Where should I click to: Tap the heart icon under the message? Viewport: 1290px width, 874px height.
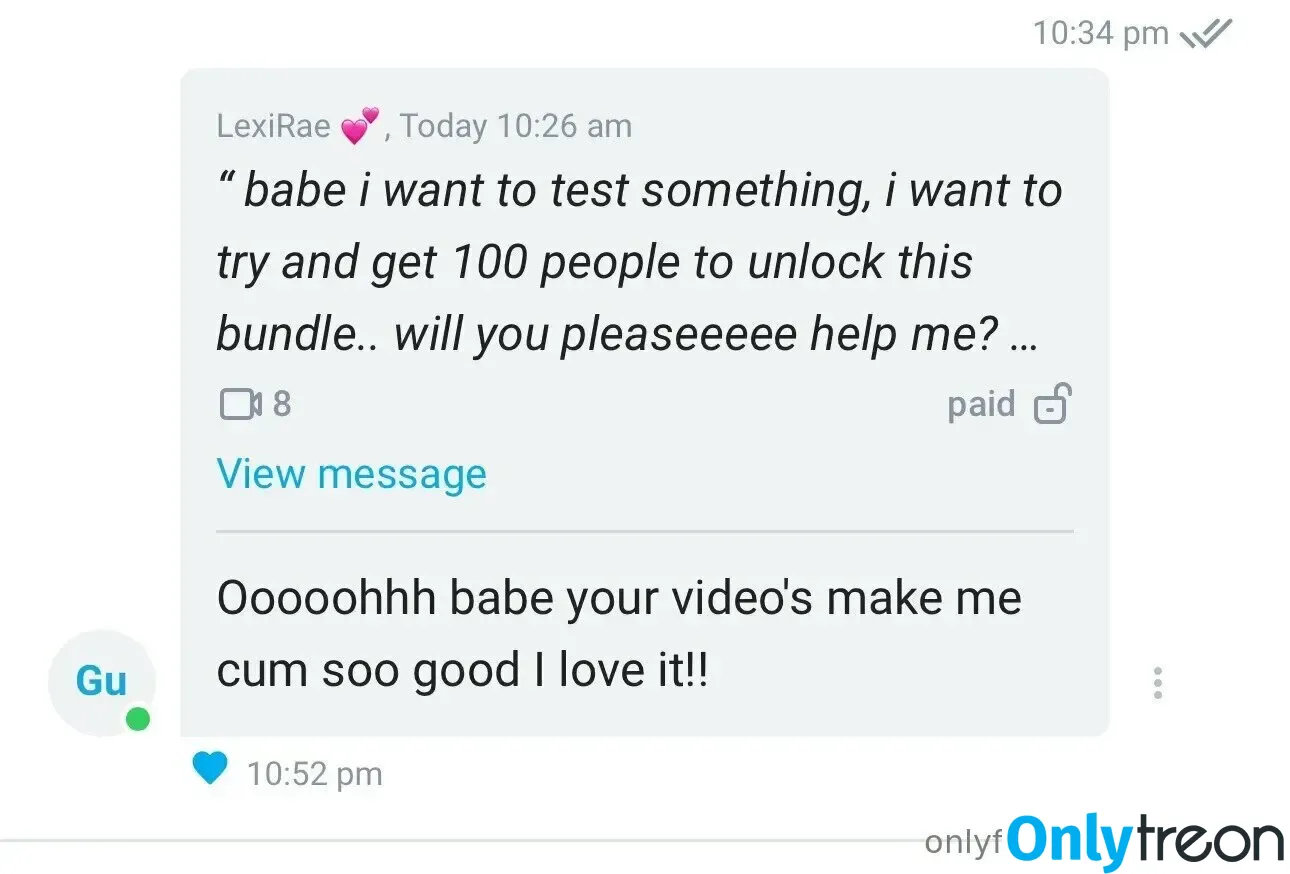click(x=209, y=769)
